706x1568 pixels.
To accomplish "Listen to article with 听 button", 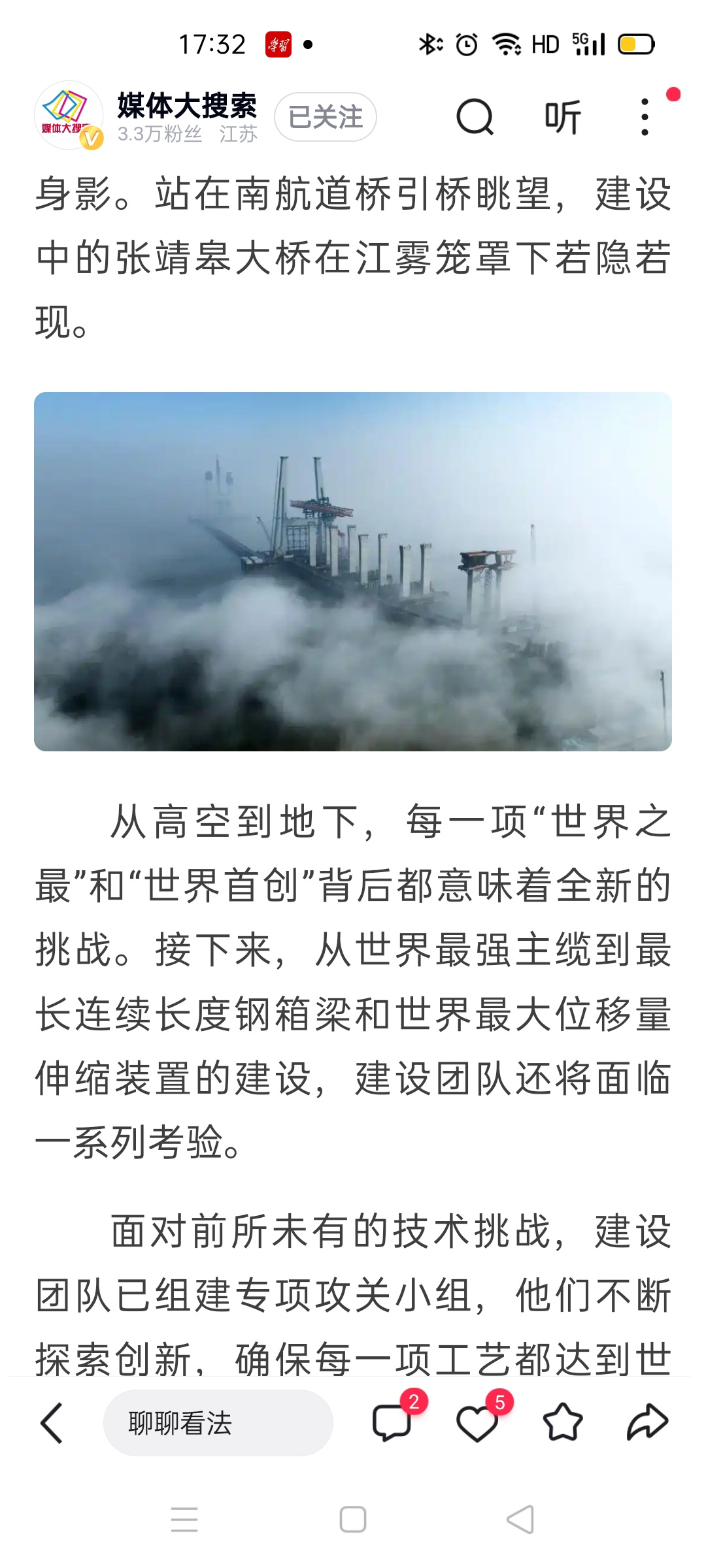I will click(562, 117).
